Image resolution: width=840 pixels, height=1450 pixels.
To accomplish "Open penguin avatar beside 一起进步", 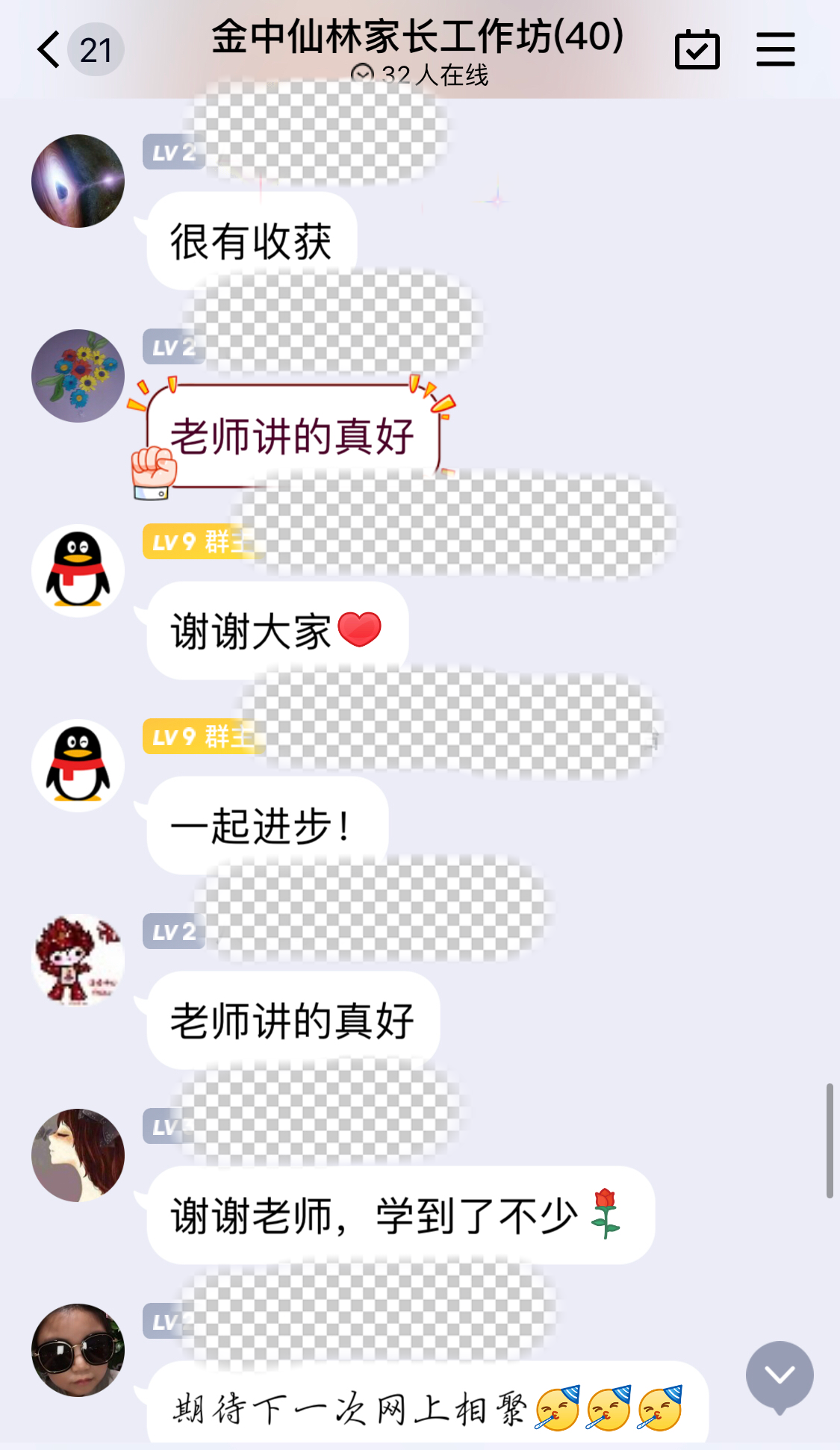I will (78, 765).
